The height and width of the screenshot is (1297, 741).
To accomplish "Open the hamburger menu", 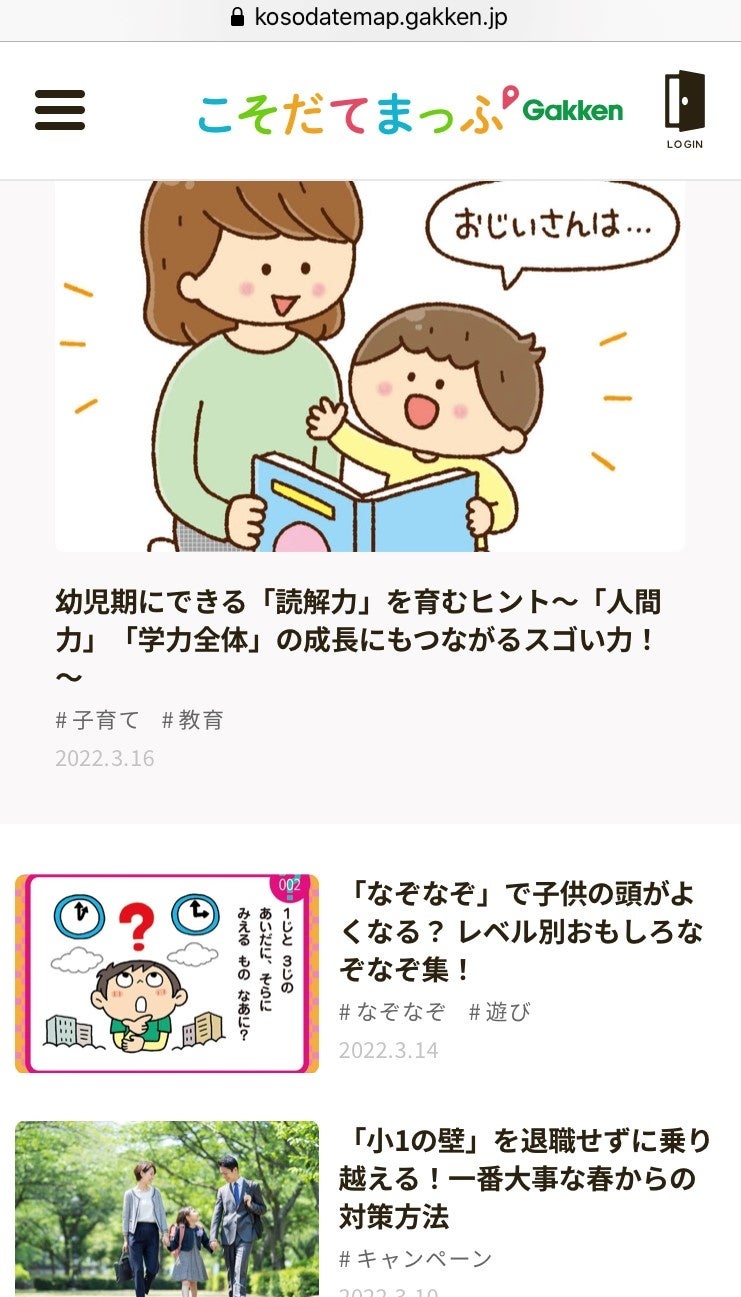I will [60, 110].
